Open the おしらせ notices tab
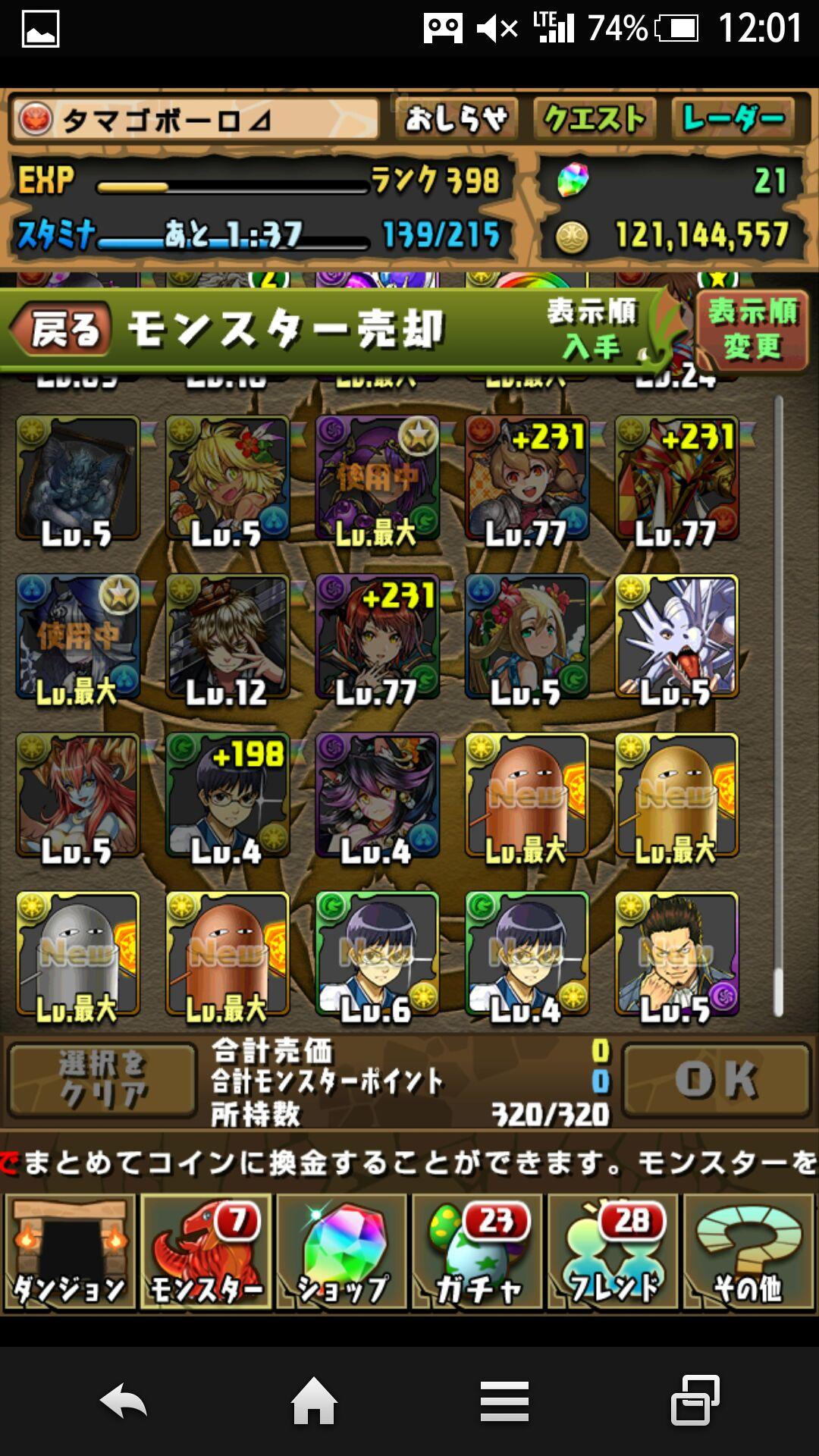This screenshot has height=1456, width=819. pos(456,119)
